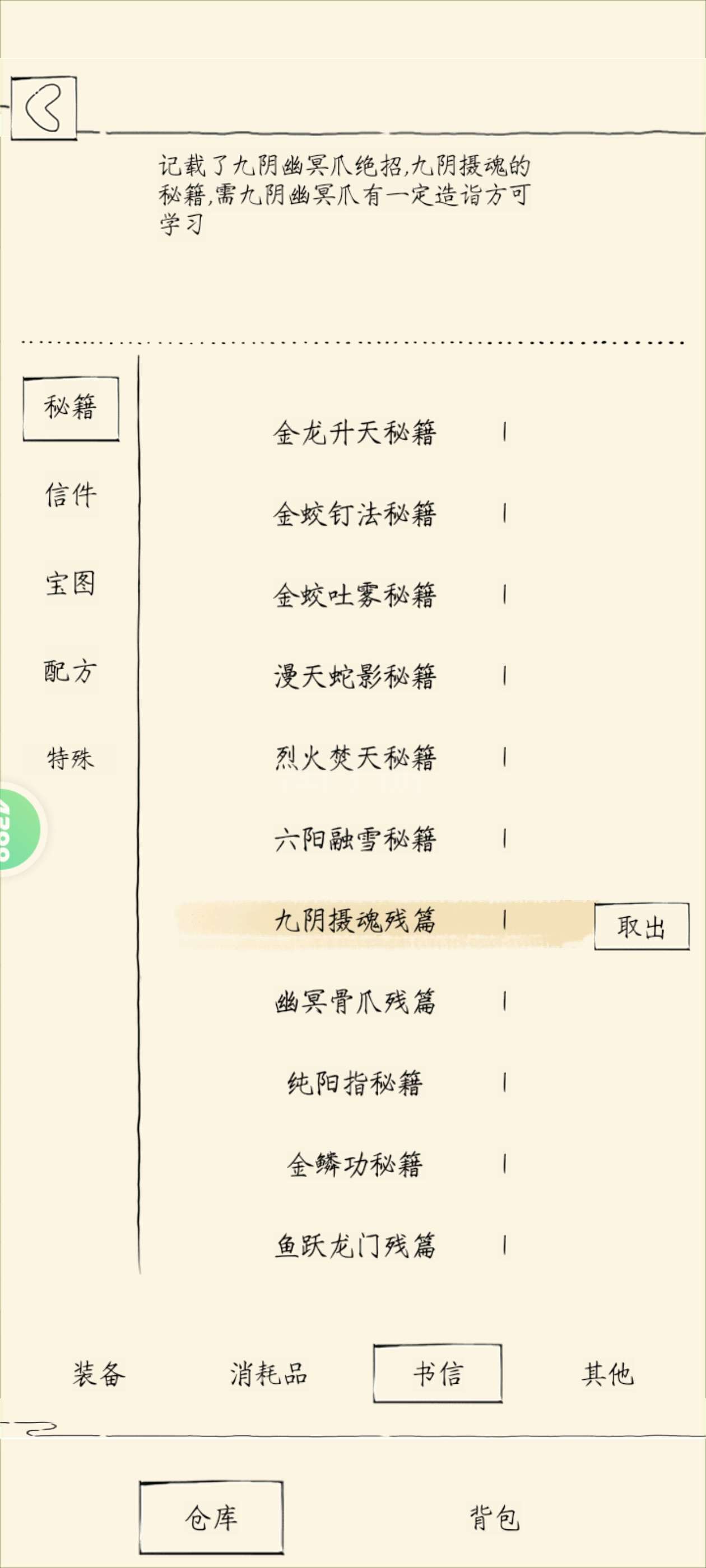Image resolution: width=706 pixels, height=1568 pixels.
Task: Choose the 纯阳指秘籍 item
Action: click(x=355, y=1083)
